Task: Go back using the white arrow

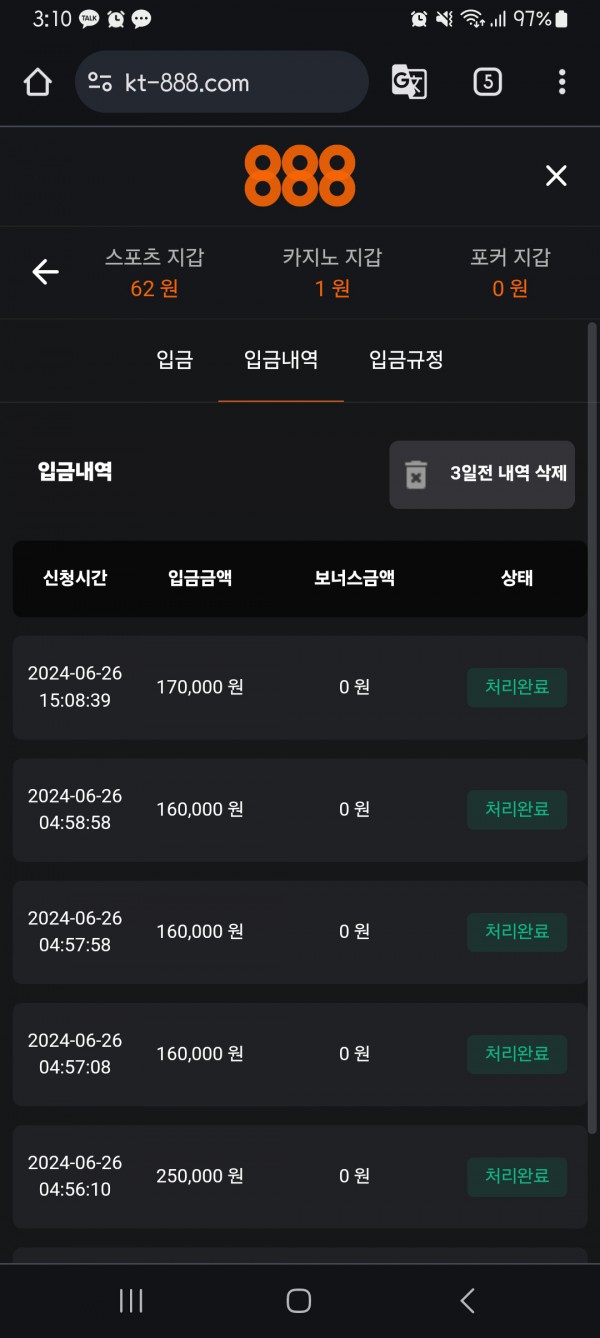Action: point(45,271)
